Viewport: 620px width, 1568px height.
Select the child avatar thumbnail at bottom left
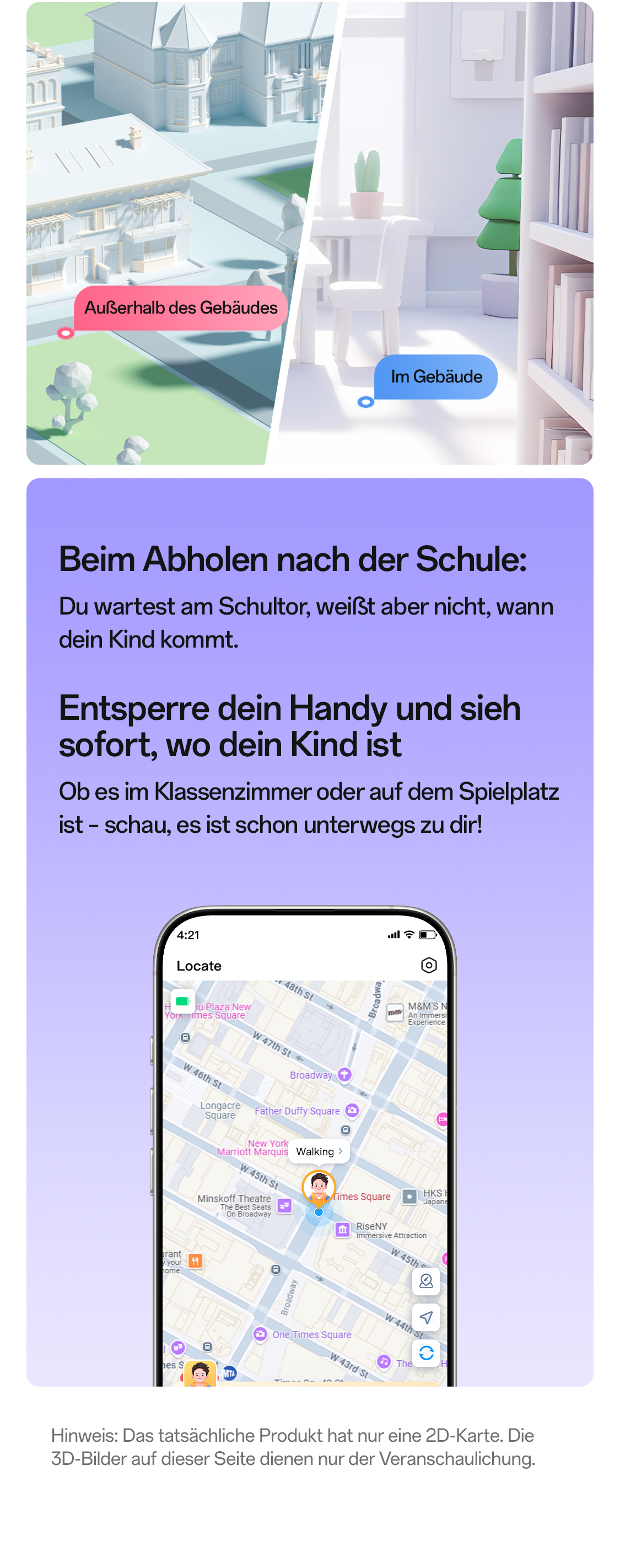pos(199,1375)
